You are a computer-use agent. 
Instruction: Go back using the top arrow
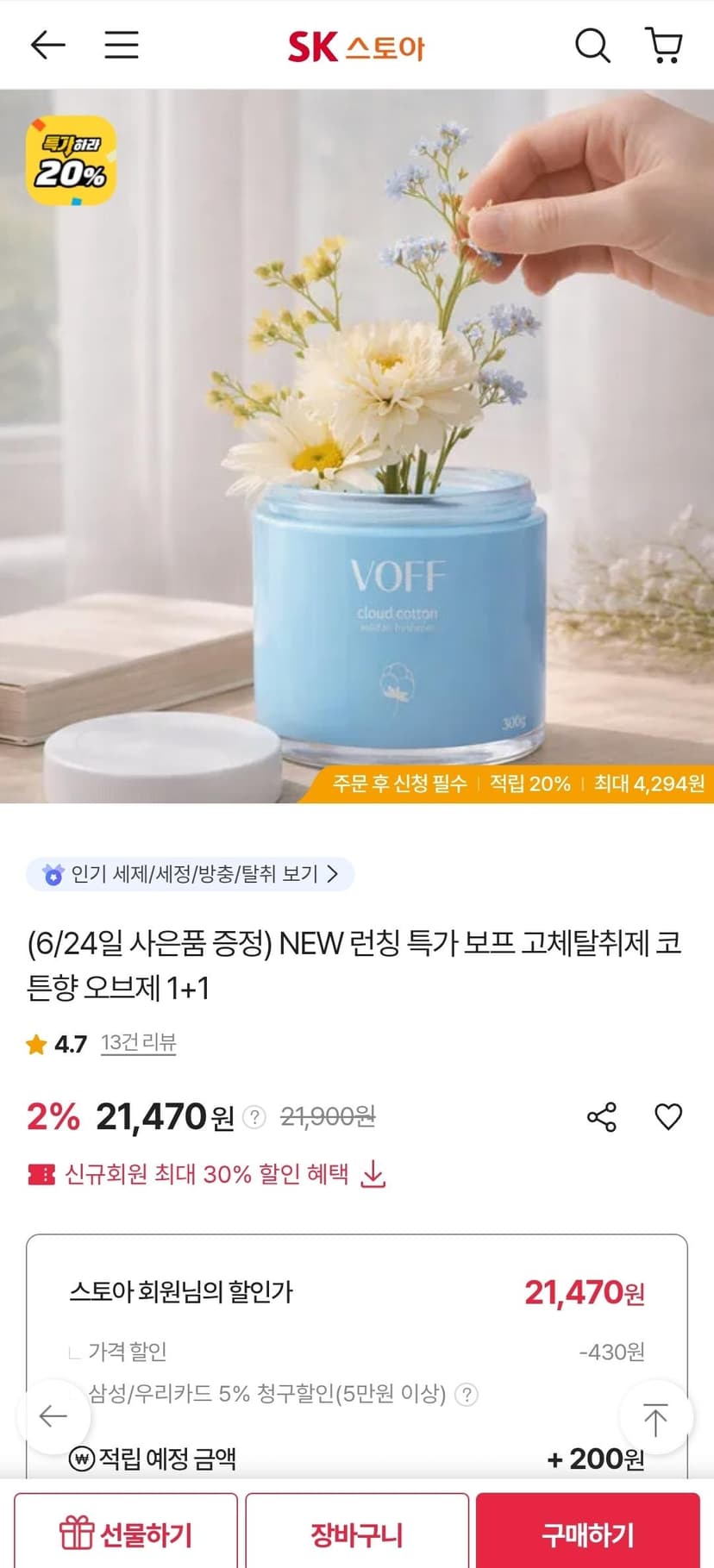tap(48, 45)
